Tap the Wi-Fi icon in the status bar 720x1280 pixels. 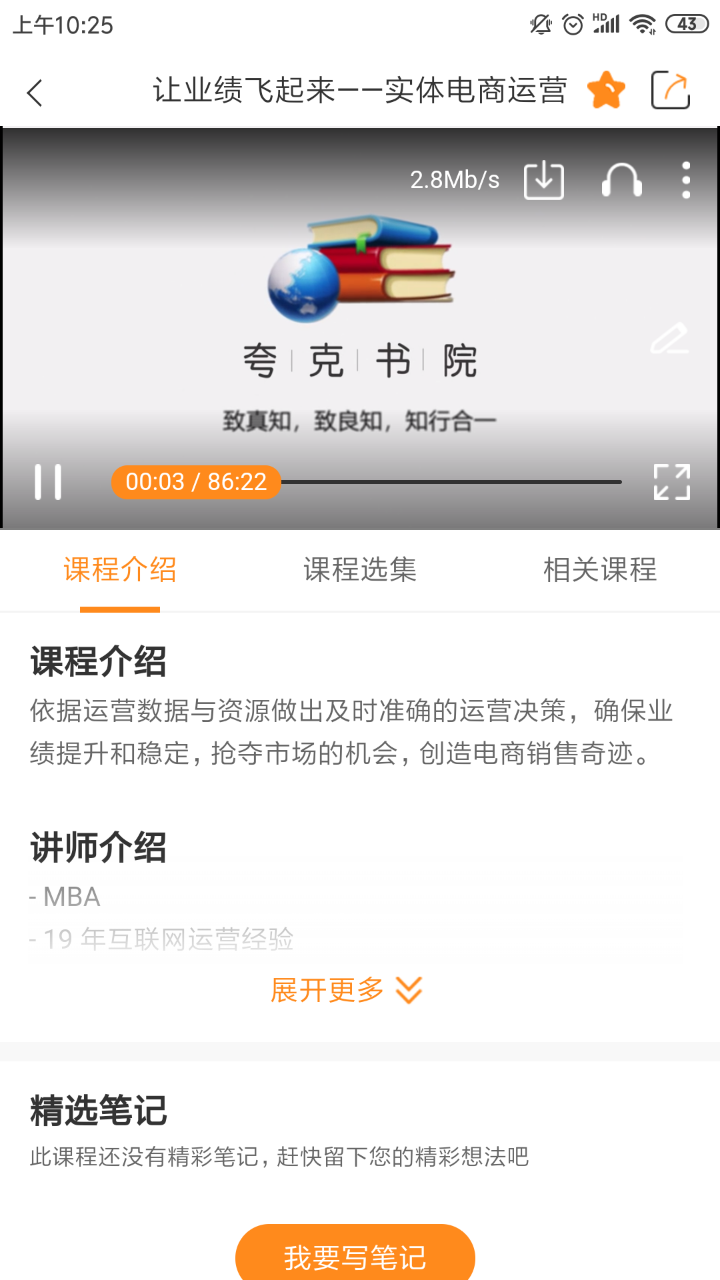[644, 24]
